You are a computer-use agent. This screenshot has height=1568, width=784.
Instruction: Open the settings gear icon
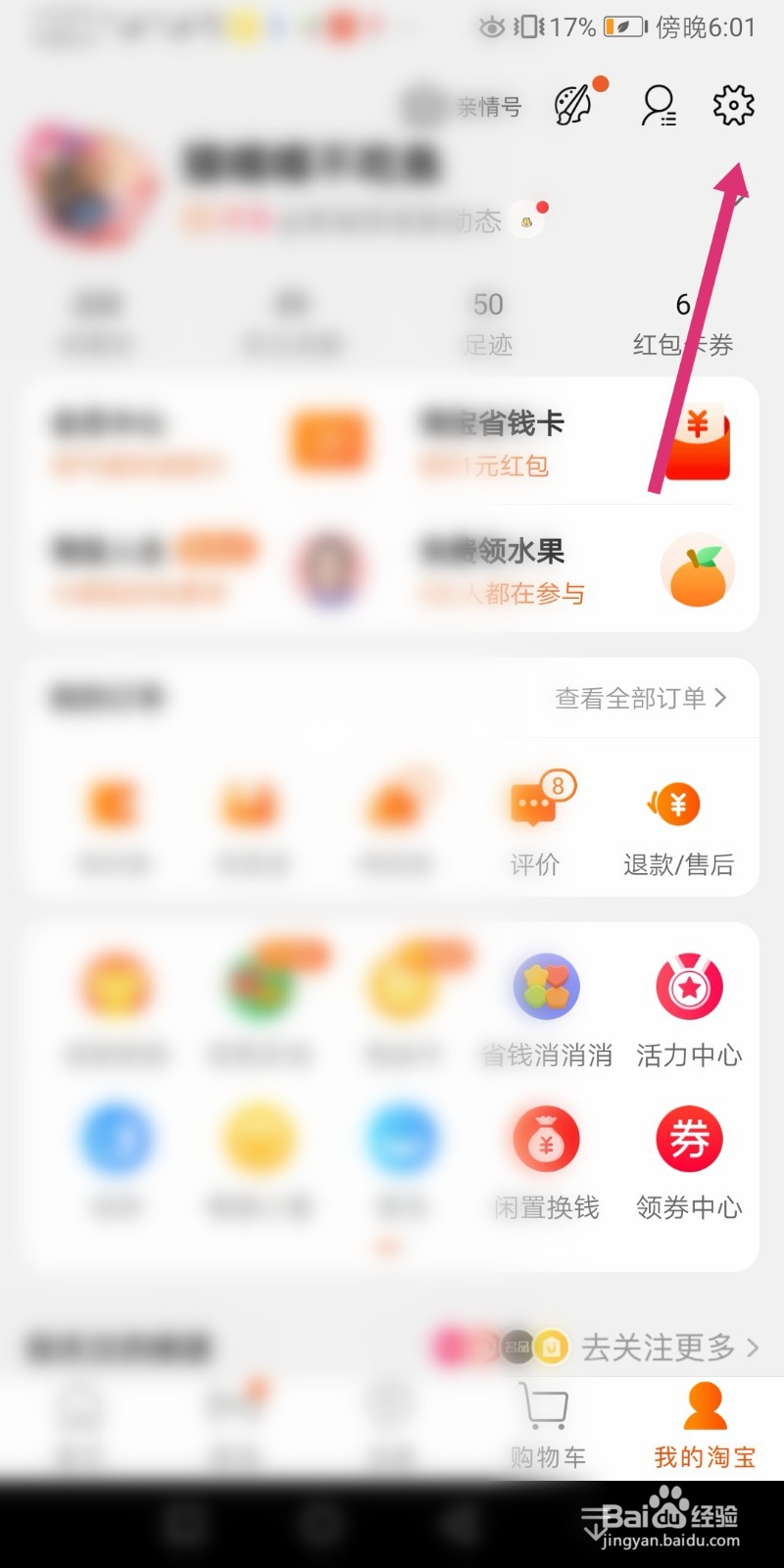coord(731,106)
